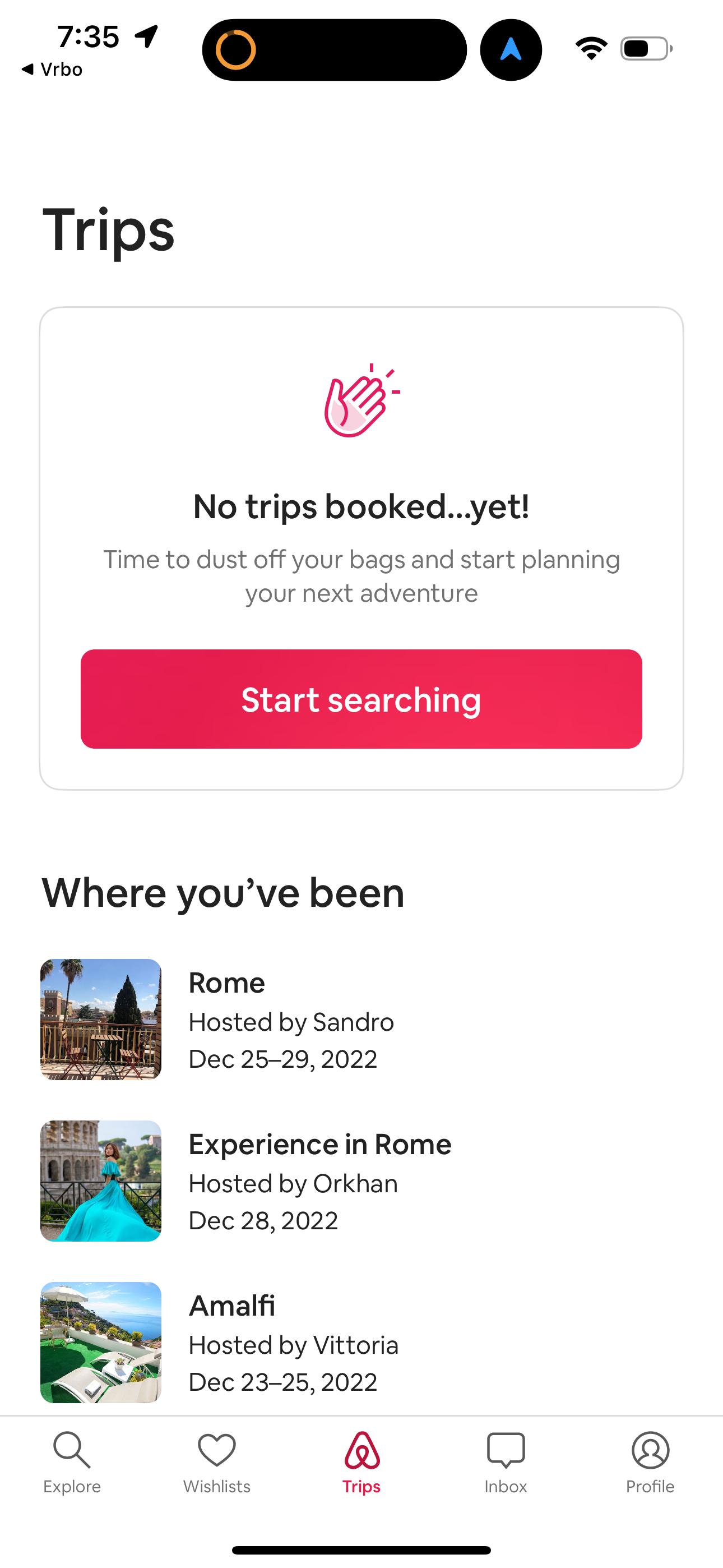Tap the navigation arrow in Dynamic Island
Image resolution: width=723 pixels, height=1568 pixels.
pos(511,49)
